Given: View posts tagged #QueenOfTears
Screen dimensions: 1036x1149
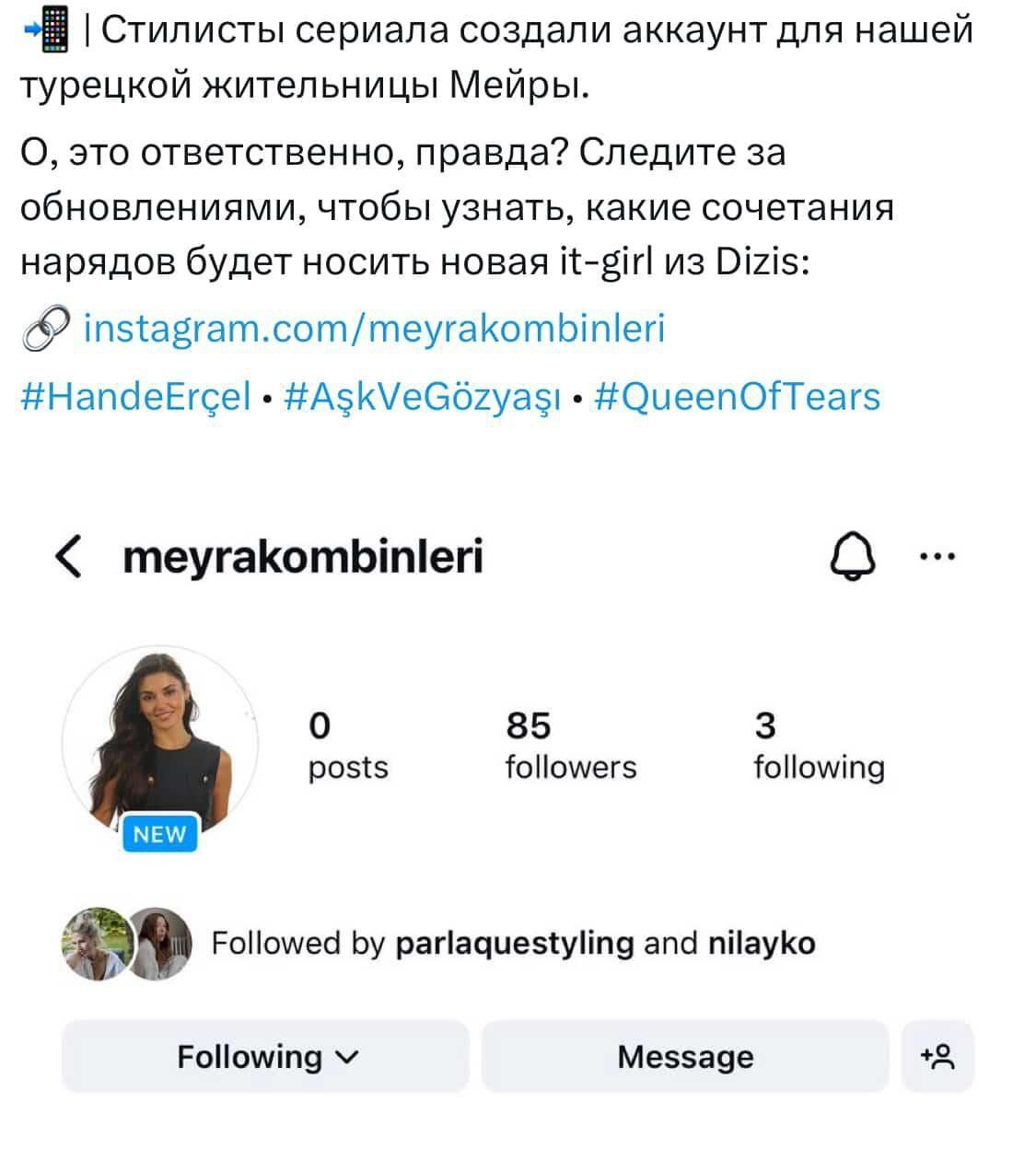Looking at the screenshot, I should tap(738, 397).
